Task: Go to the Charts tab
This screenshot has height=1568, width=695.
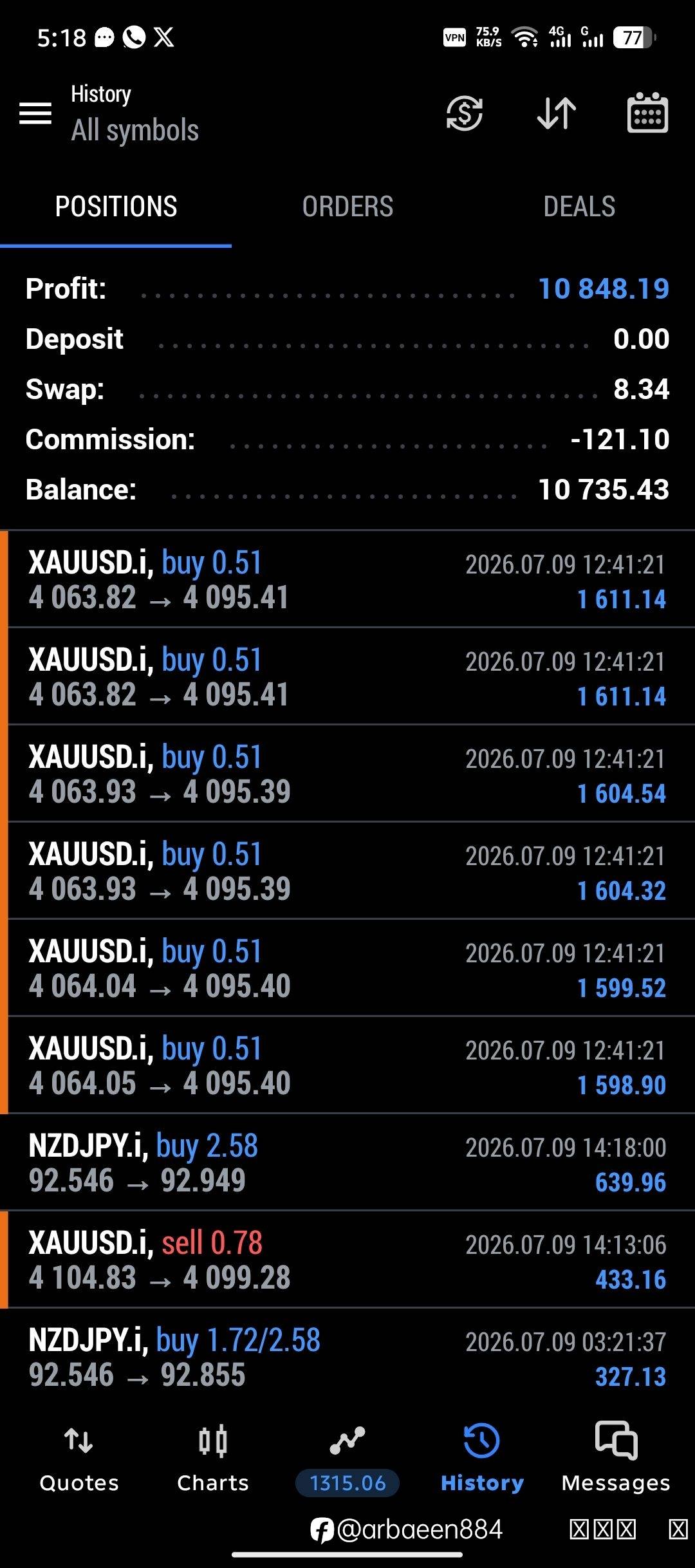Action: [213, 1459]
